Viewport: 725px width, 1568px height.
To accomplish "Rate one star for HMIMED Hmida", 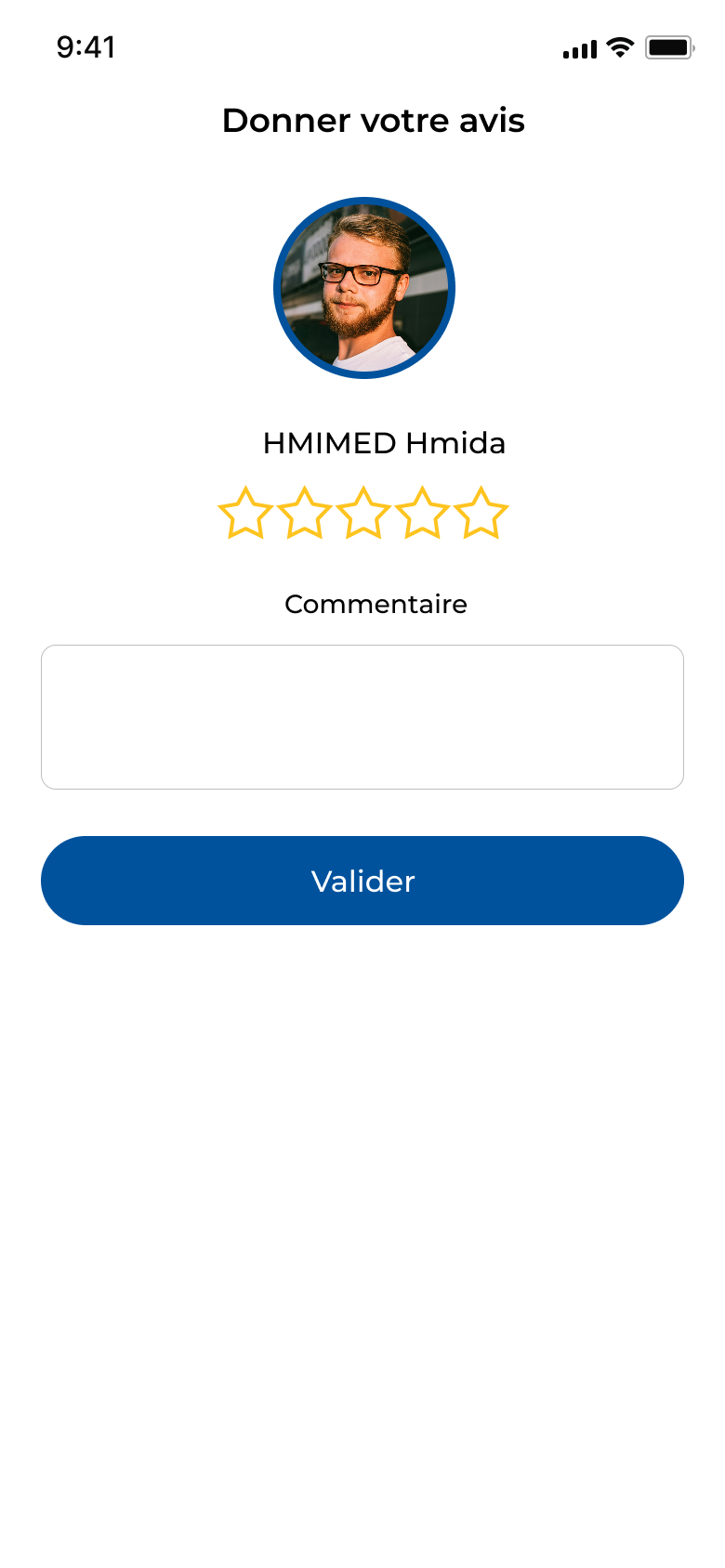I will point(245,514).
